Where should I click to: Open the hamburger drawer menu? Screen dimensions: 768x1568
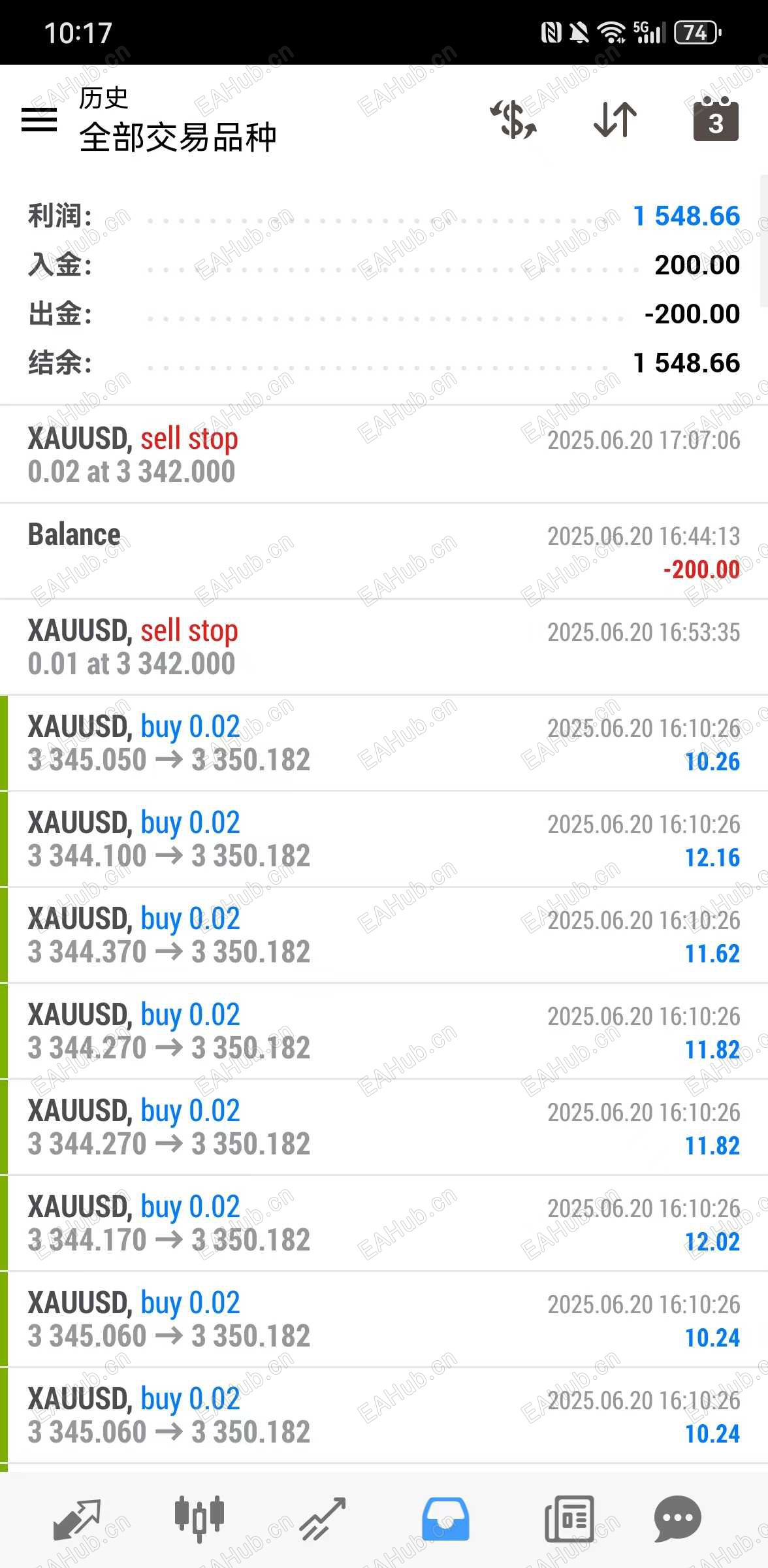pyautogui.click(x=39, y=120)
